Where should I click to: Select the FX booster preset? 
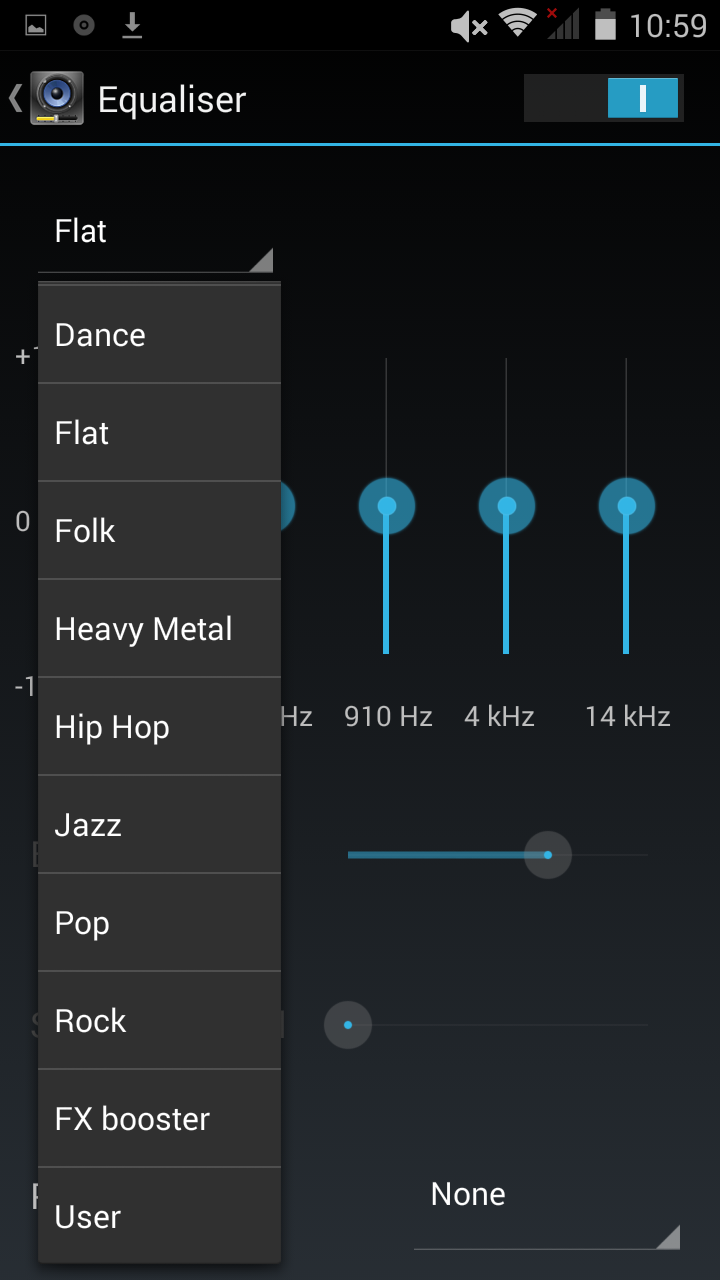point(159,1119)
